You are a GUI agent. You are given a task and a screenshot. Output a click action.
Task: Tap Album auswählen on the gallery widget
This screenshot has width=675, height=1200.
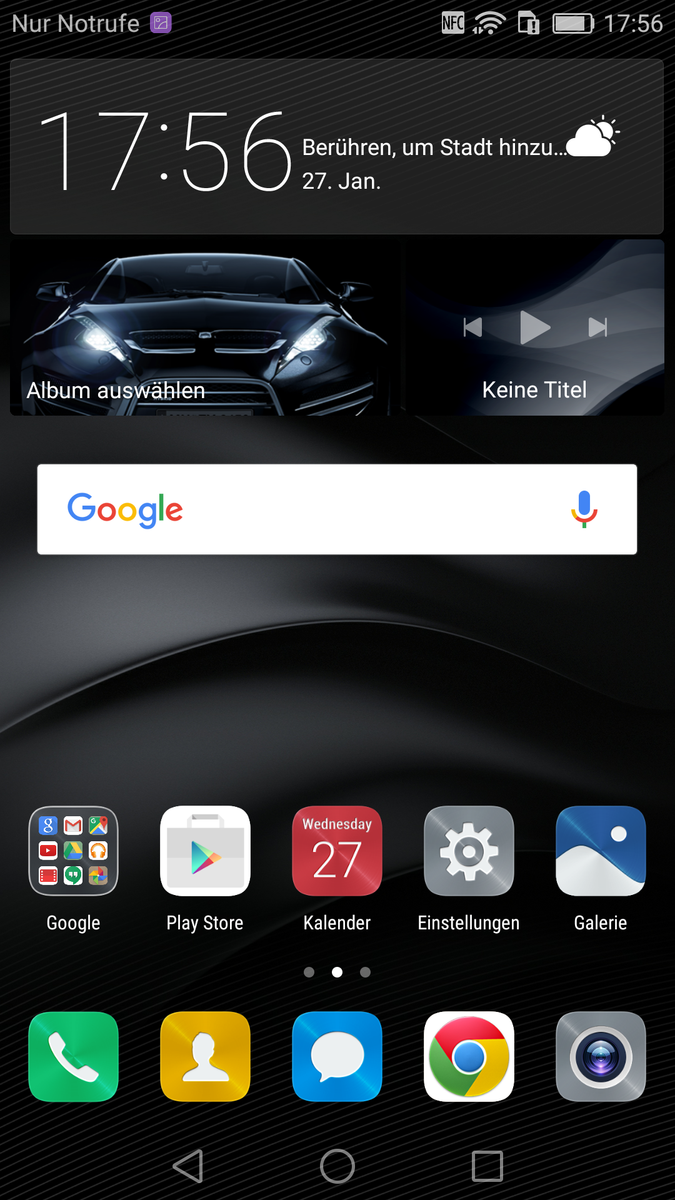tap(116, 390)
